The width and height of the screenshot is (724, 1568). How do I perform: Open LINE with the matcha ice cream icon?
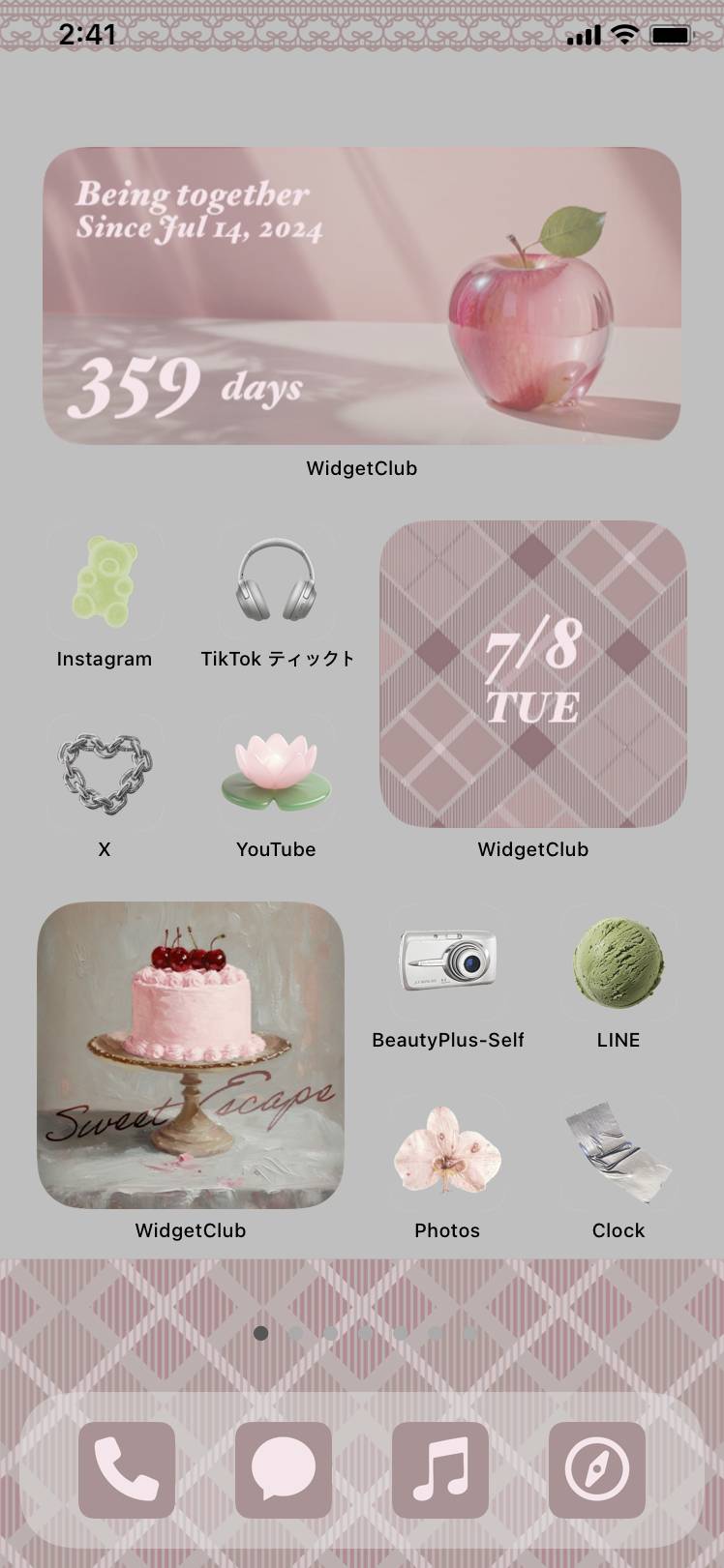pyautogui.click(x=618, y=962)
